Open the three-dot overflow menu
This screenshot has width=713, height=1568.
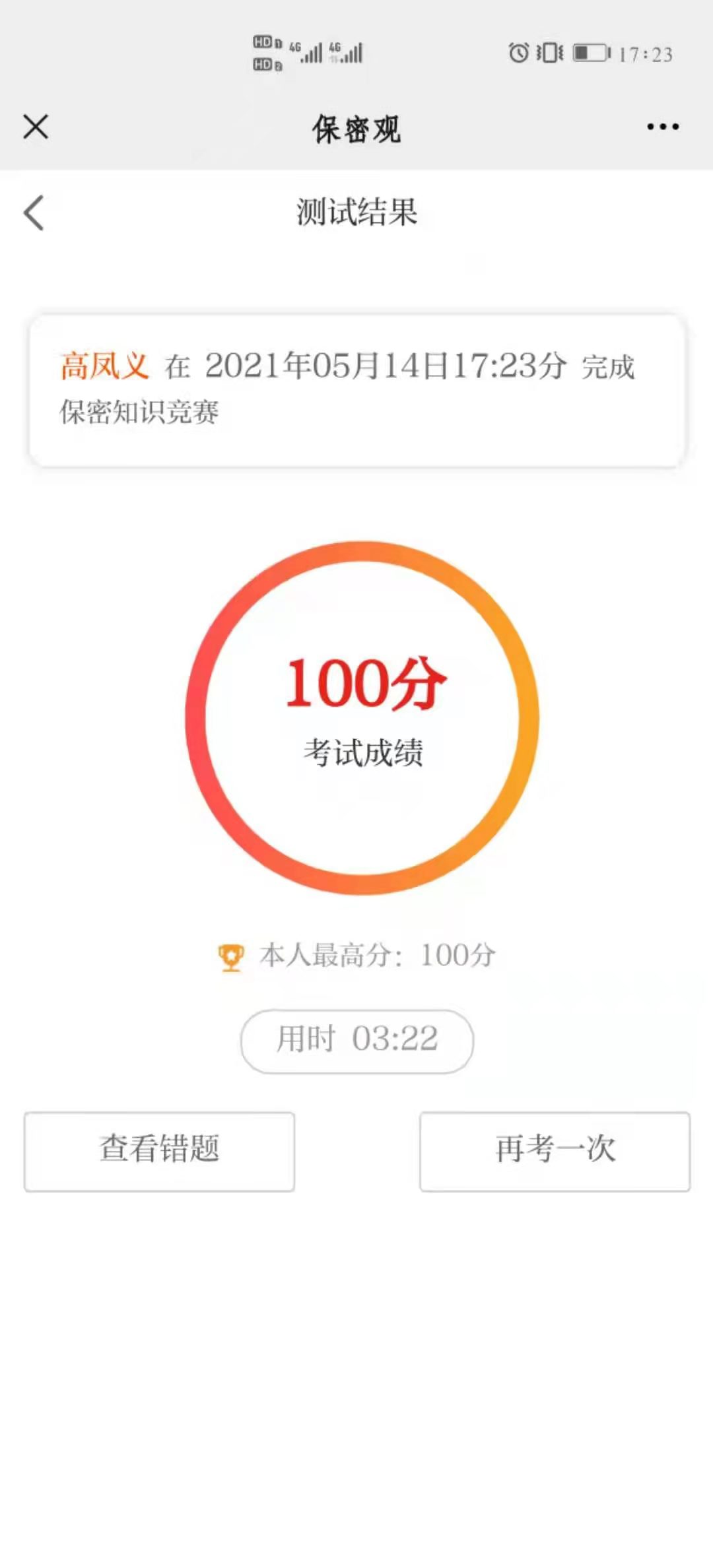pos(663,127)
